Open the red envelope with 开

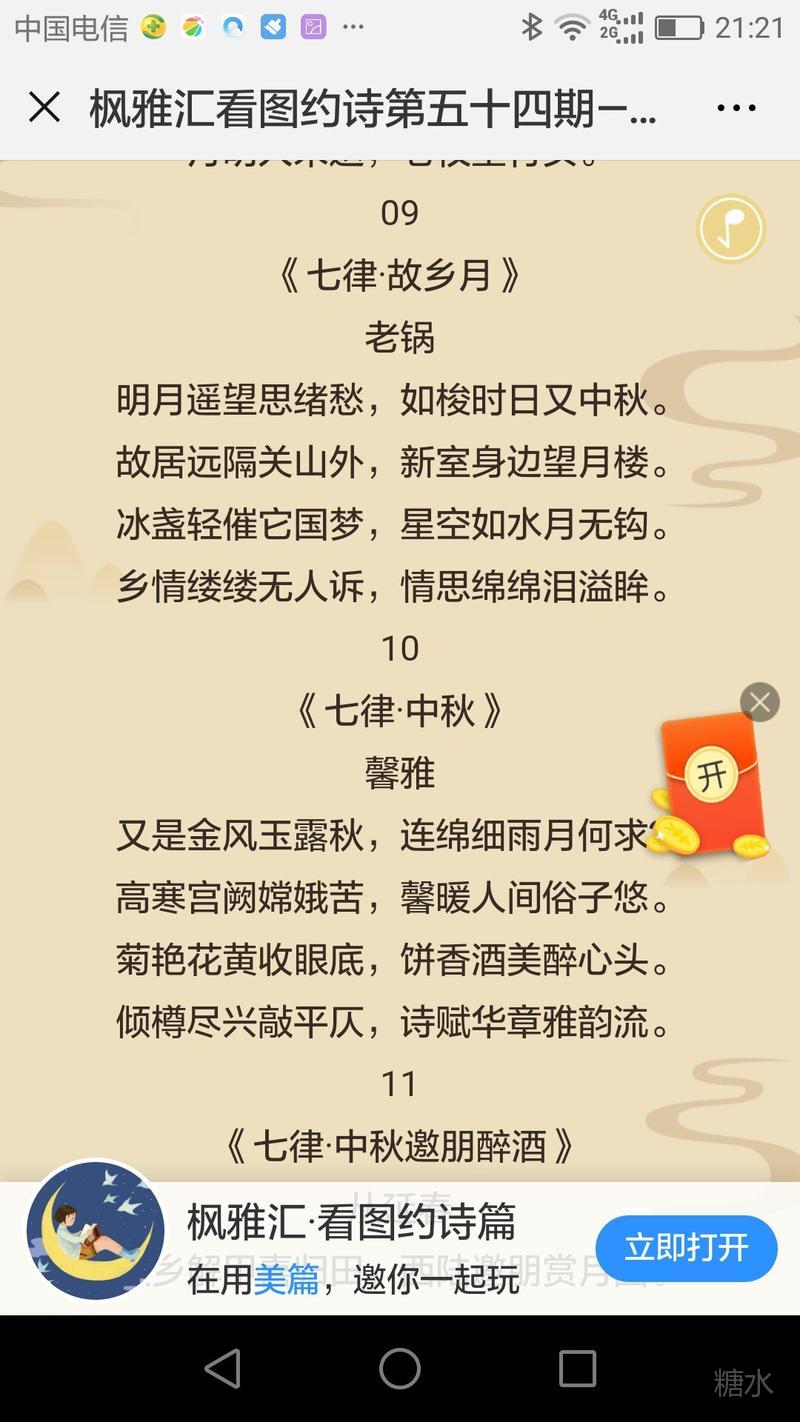pos(712,777)
